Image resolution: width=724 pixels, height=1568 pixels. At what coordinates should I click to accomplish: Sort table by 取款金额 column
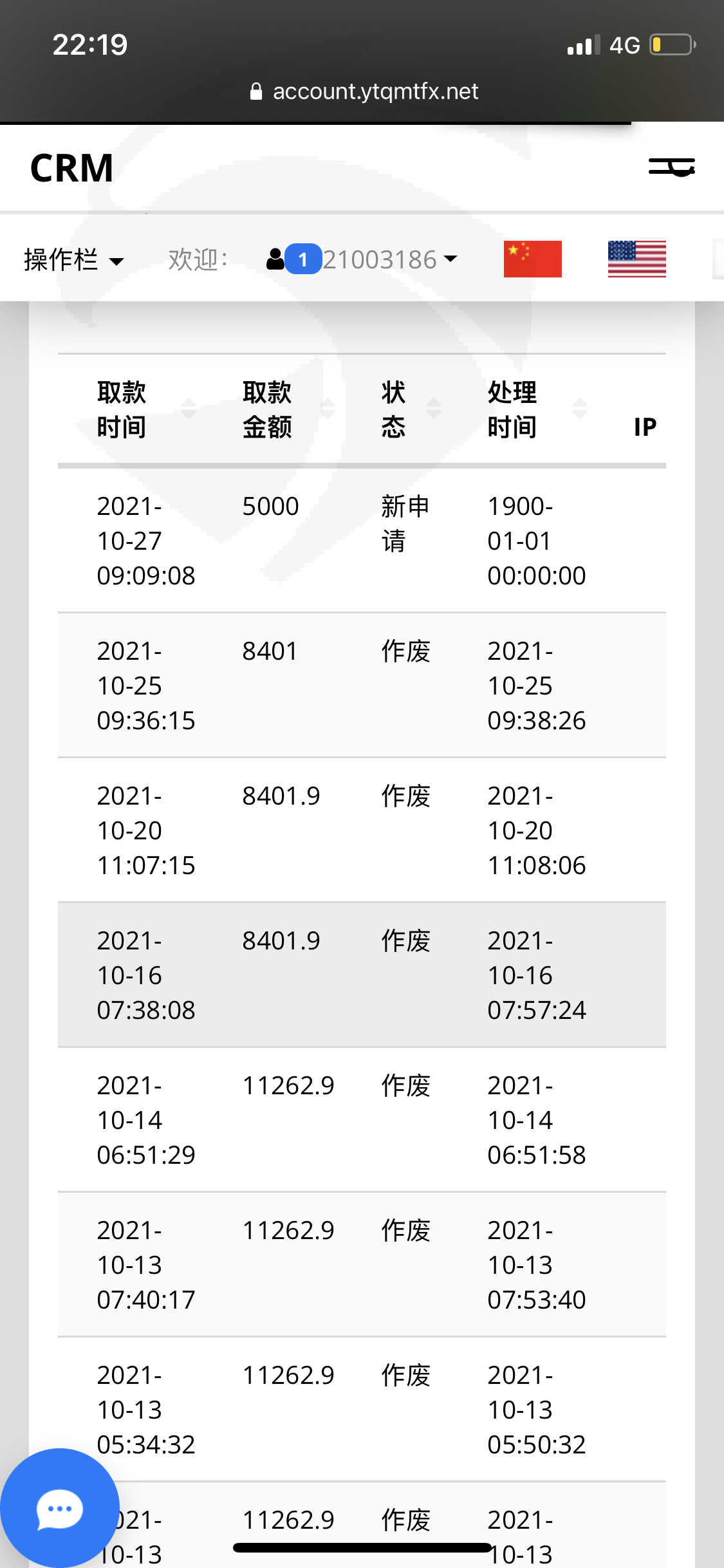(x=288, y=409)
